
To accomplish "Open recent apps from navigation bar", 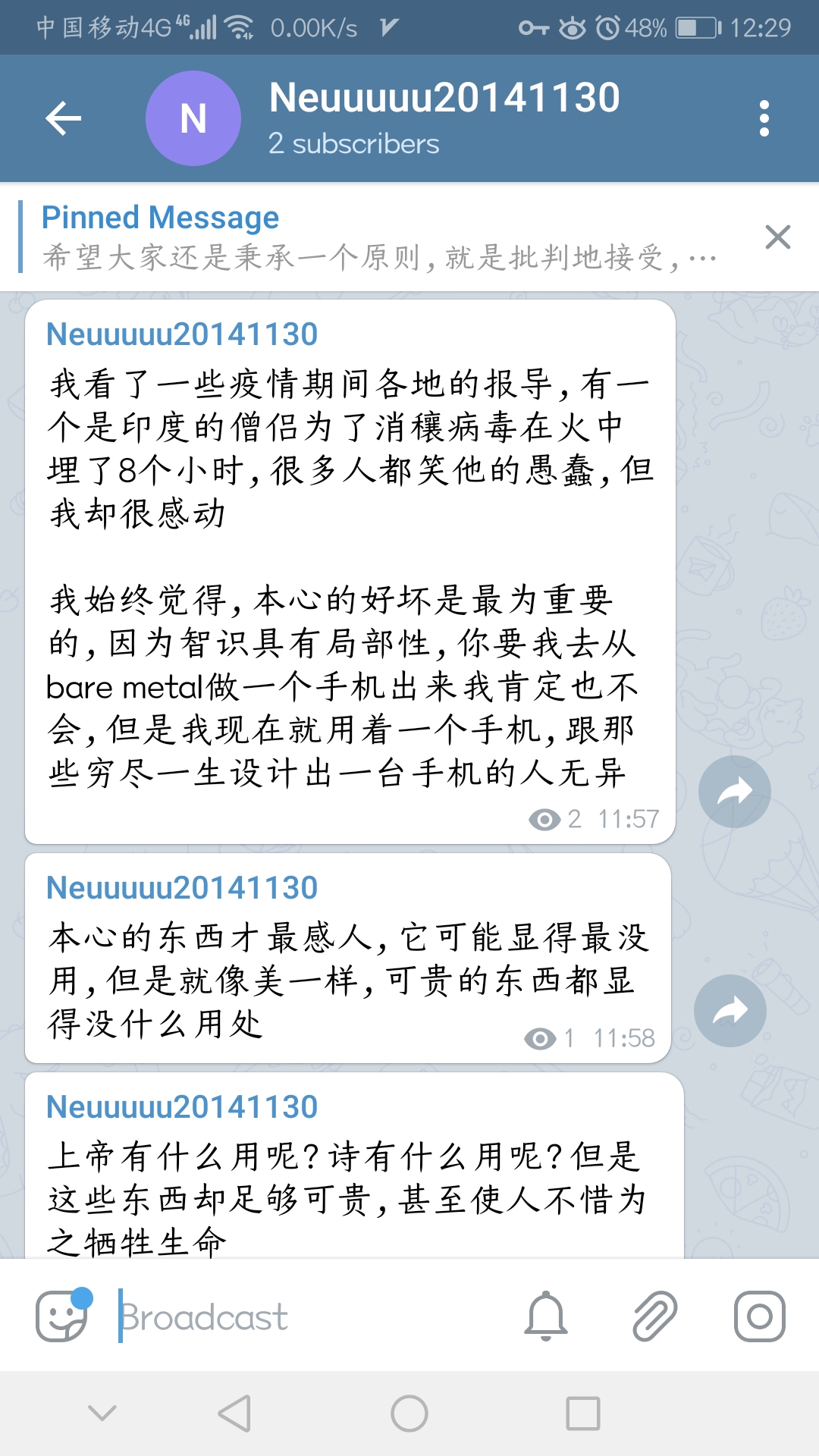I will [x=583, y=1414].
